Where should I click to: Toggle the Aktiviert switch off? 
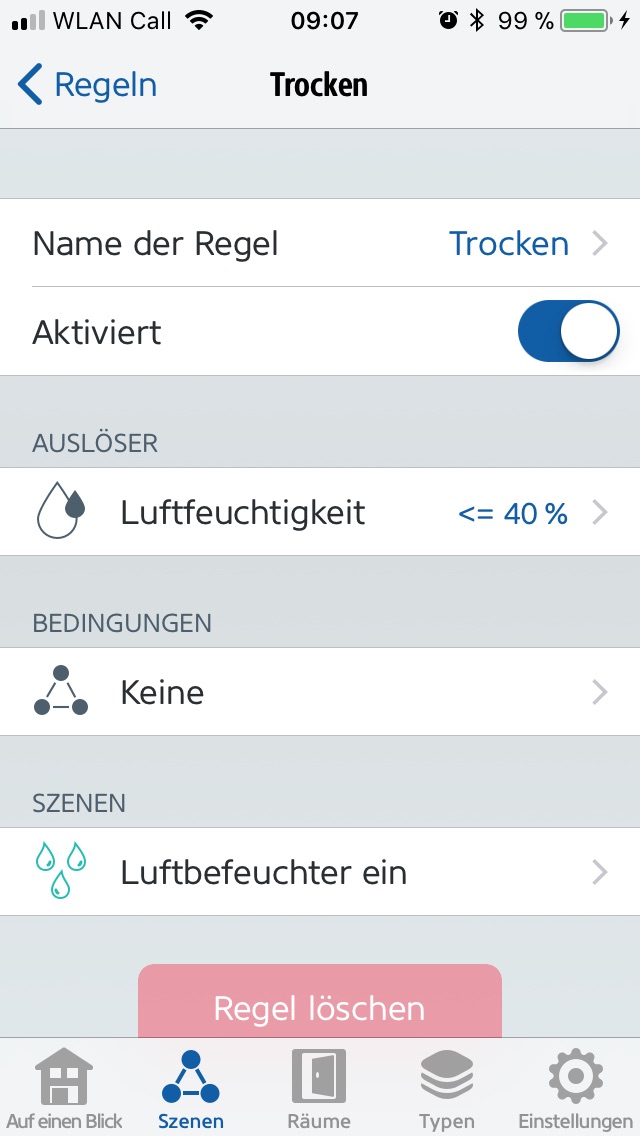point(567,332)
